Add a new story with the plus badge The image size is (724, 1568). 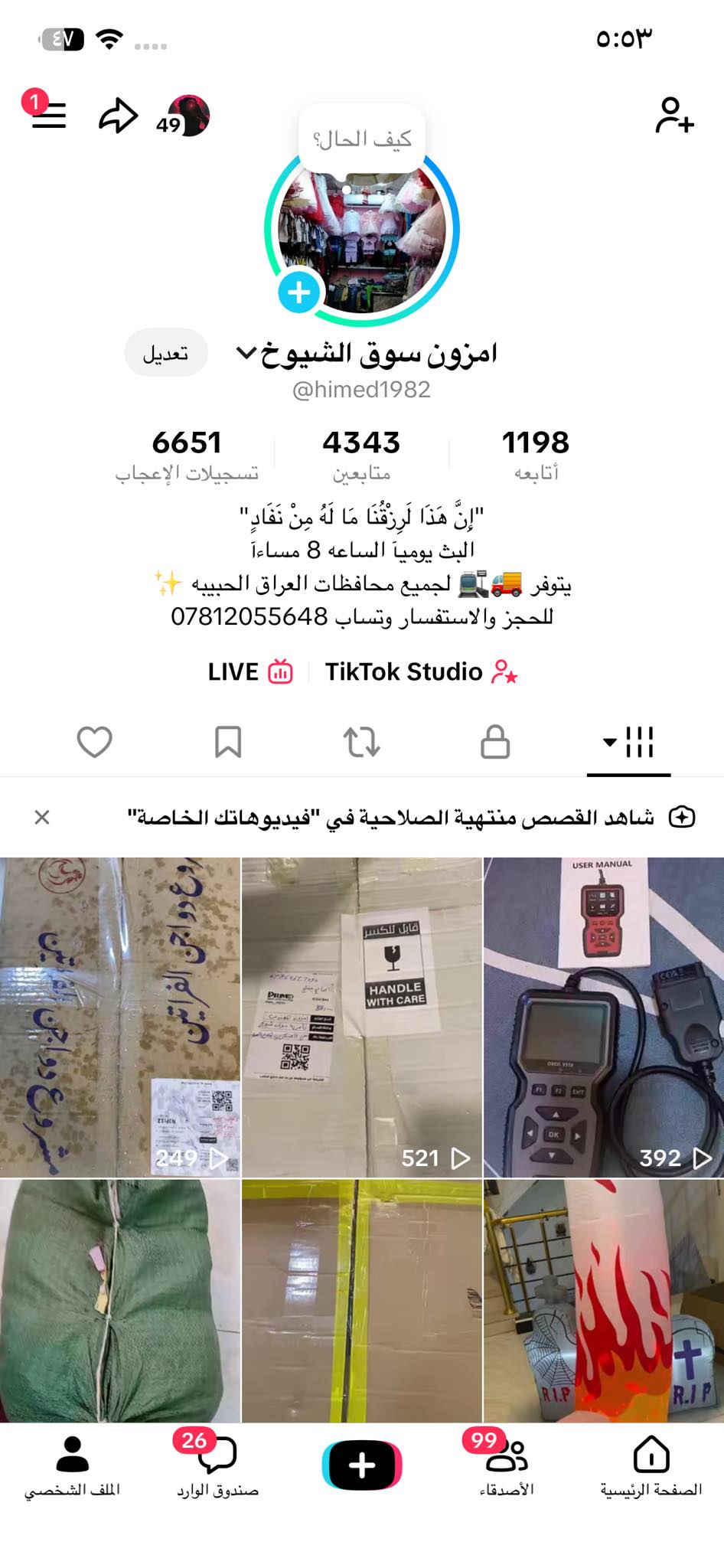coord(298,292)
